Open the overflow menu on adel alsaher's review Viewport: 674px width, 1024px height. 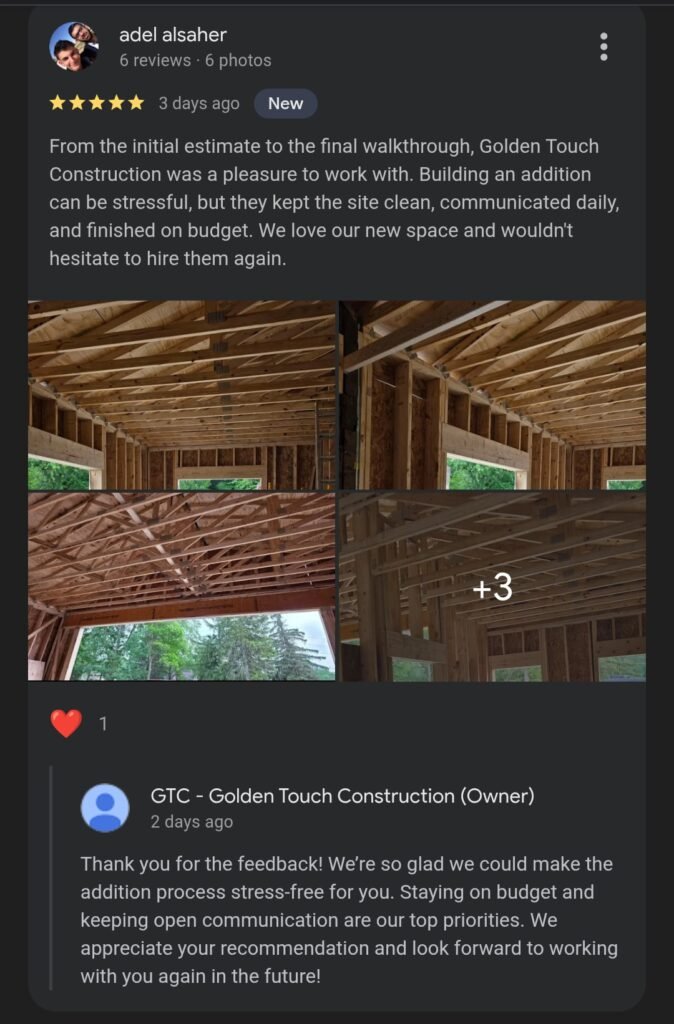tap(603, 46)
